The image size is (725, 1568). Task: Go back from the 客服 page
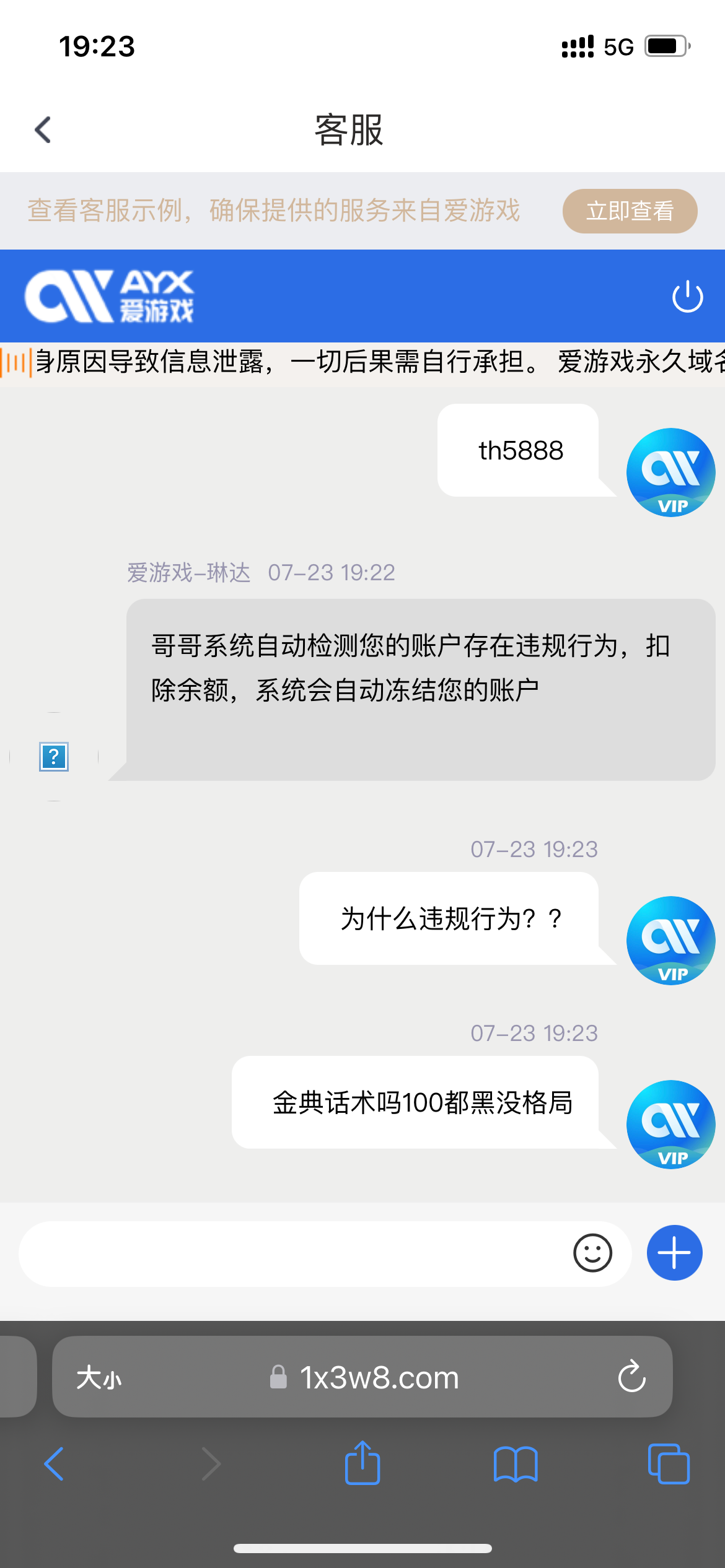(x=43, y=130)
